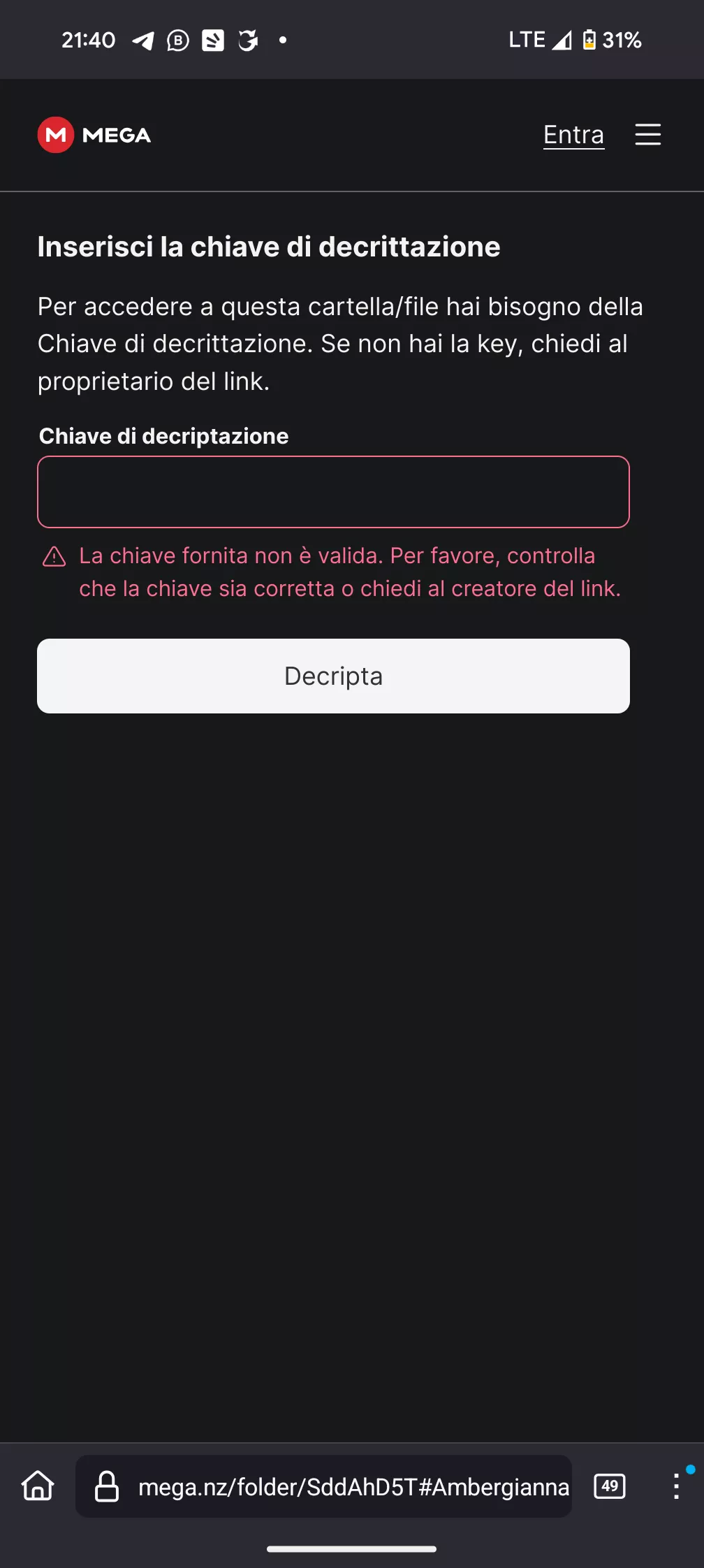Image resolution: width=704 pixels, height=1568 pixels.
Task: Tap the Entra login link
Action: tap(573, 135)
